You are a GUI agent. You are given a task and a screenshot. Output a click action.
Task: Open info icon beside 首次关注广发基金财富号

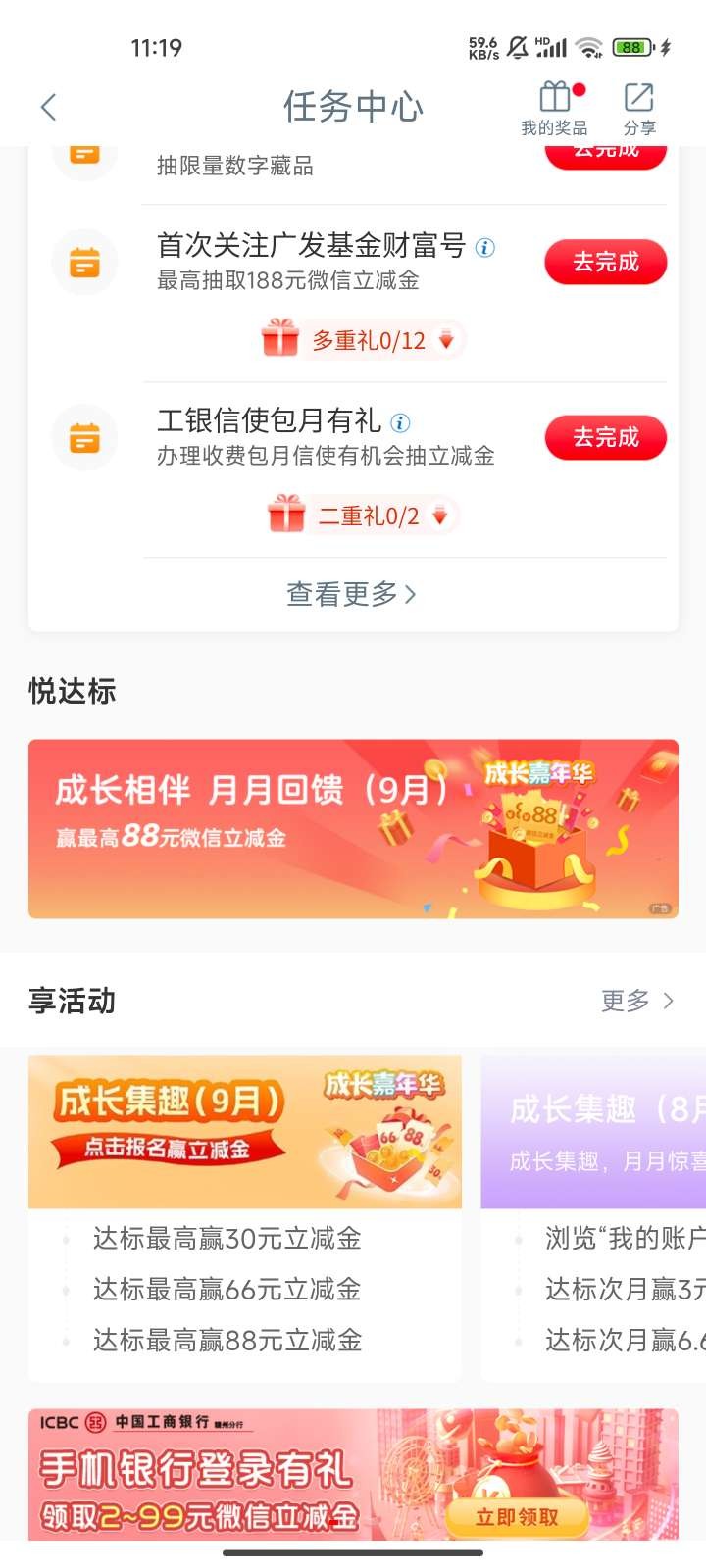pos(484,247)
